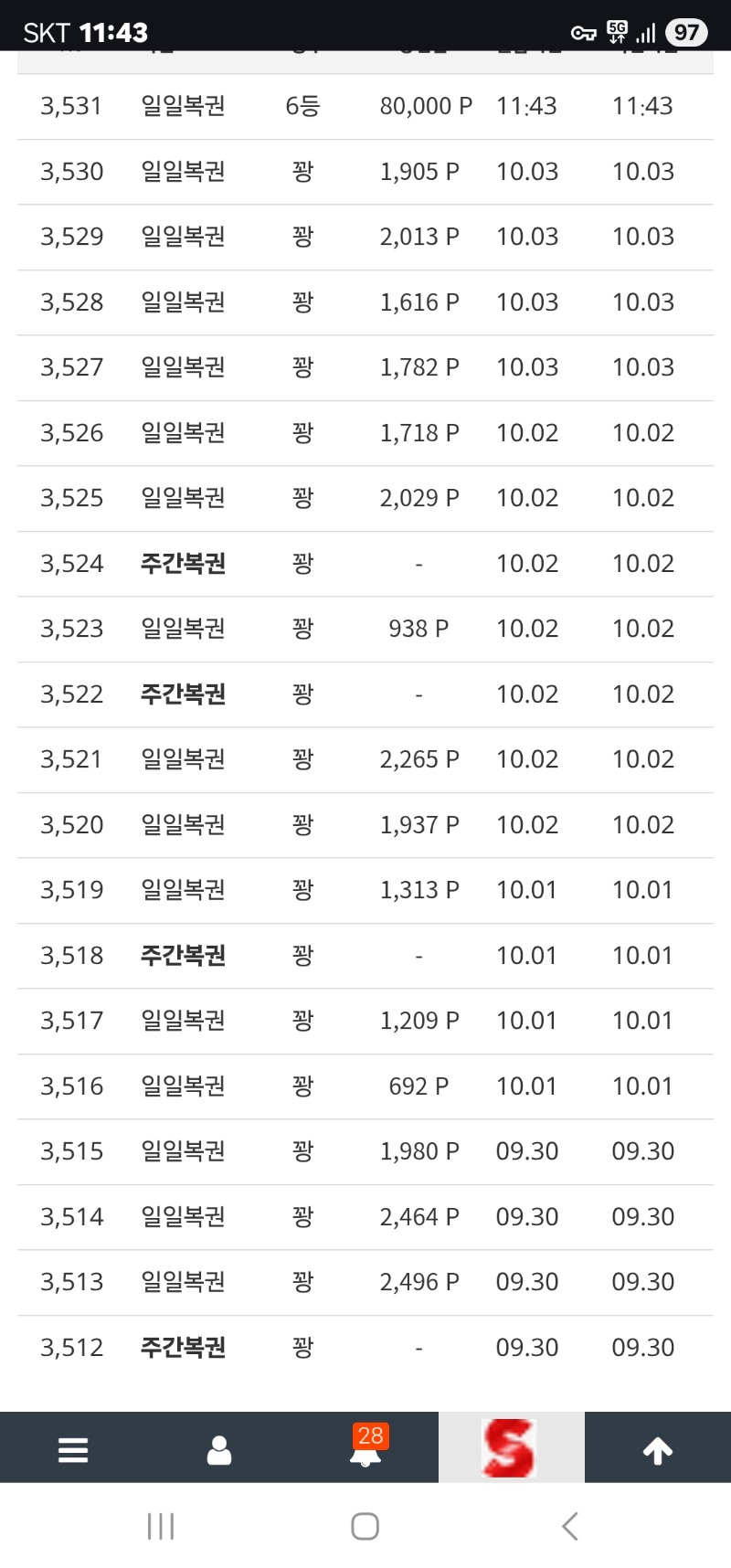
Task: Open the hamburger menu
Action: (x=73, y=1449)
